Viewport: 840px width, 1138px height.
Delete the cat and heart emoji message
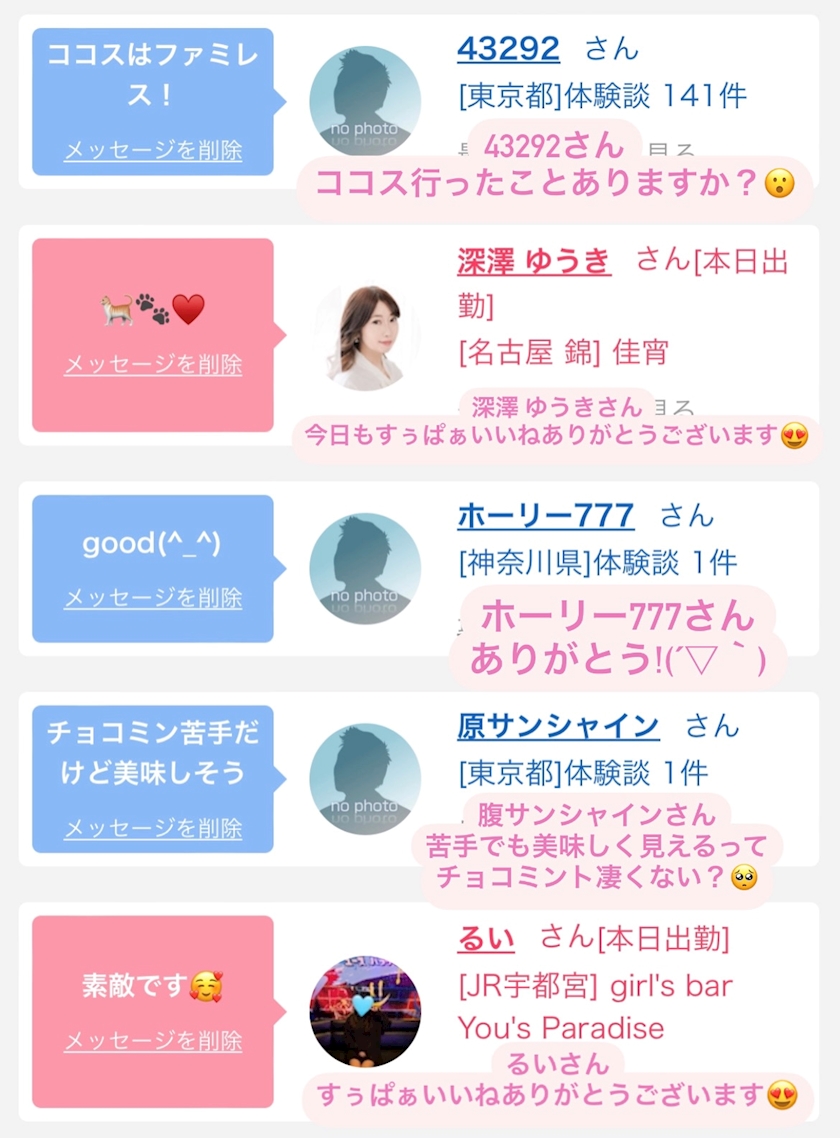tap(153, 364)
